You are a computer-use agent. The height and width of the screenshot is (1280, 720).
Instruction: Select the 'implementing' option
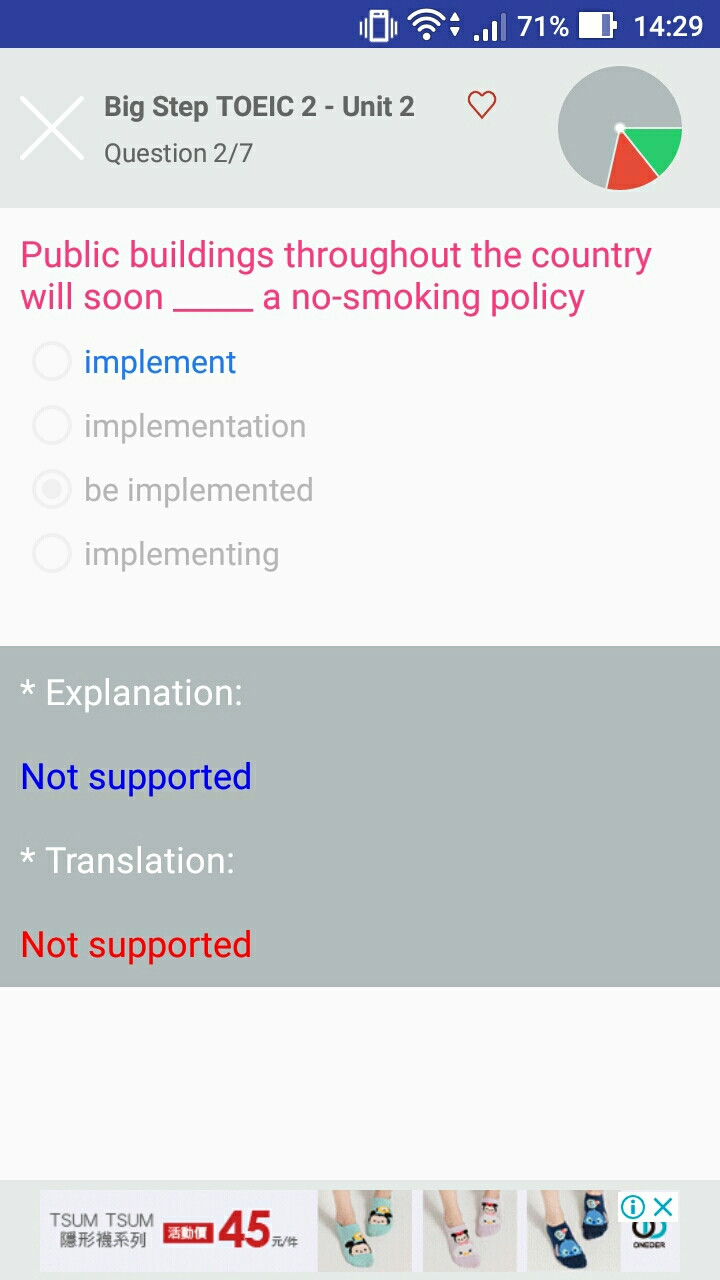tap(156, 554)
